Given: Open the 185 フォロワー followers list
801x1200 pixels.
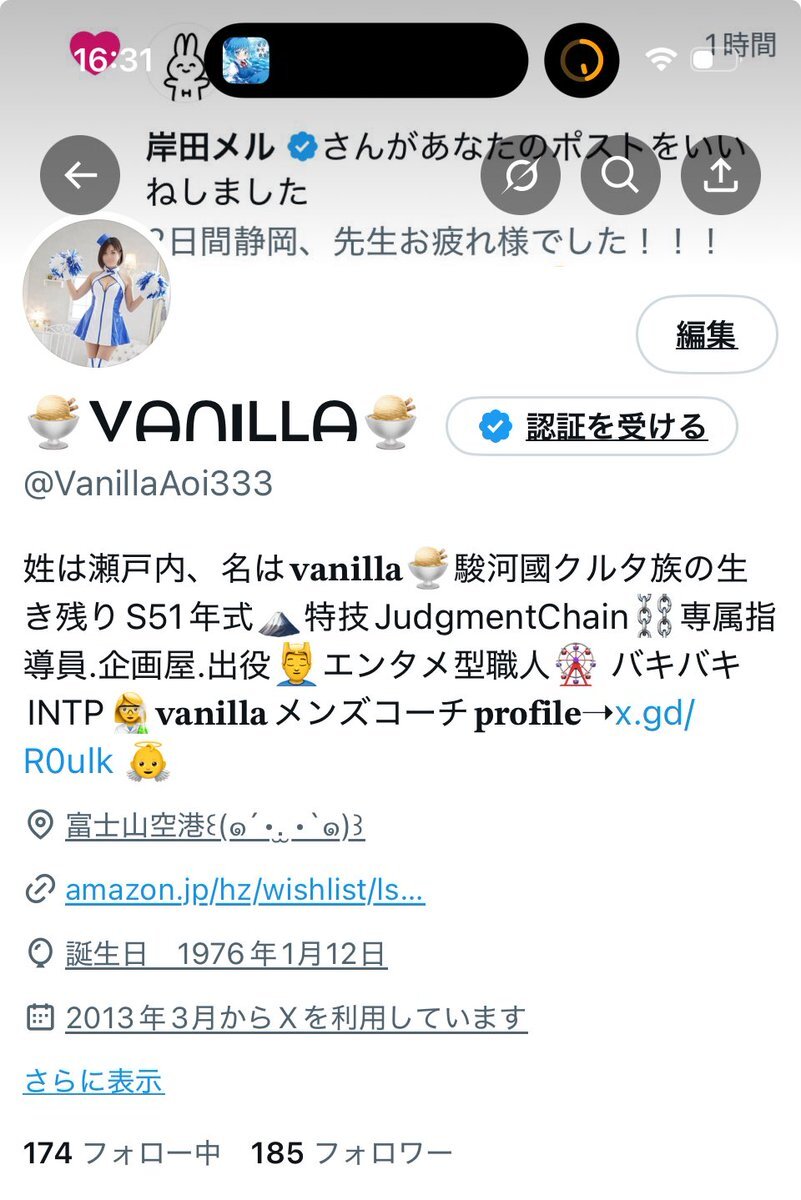Looking at the screenshot, I should tap(352, 1153).
